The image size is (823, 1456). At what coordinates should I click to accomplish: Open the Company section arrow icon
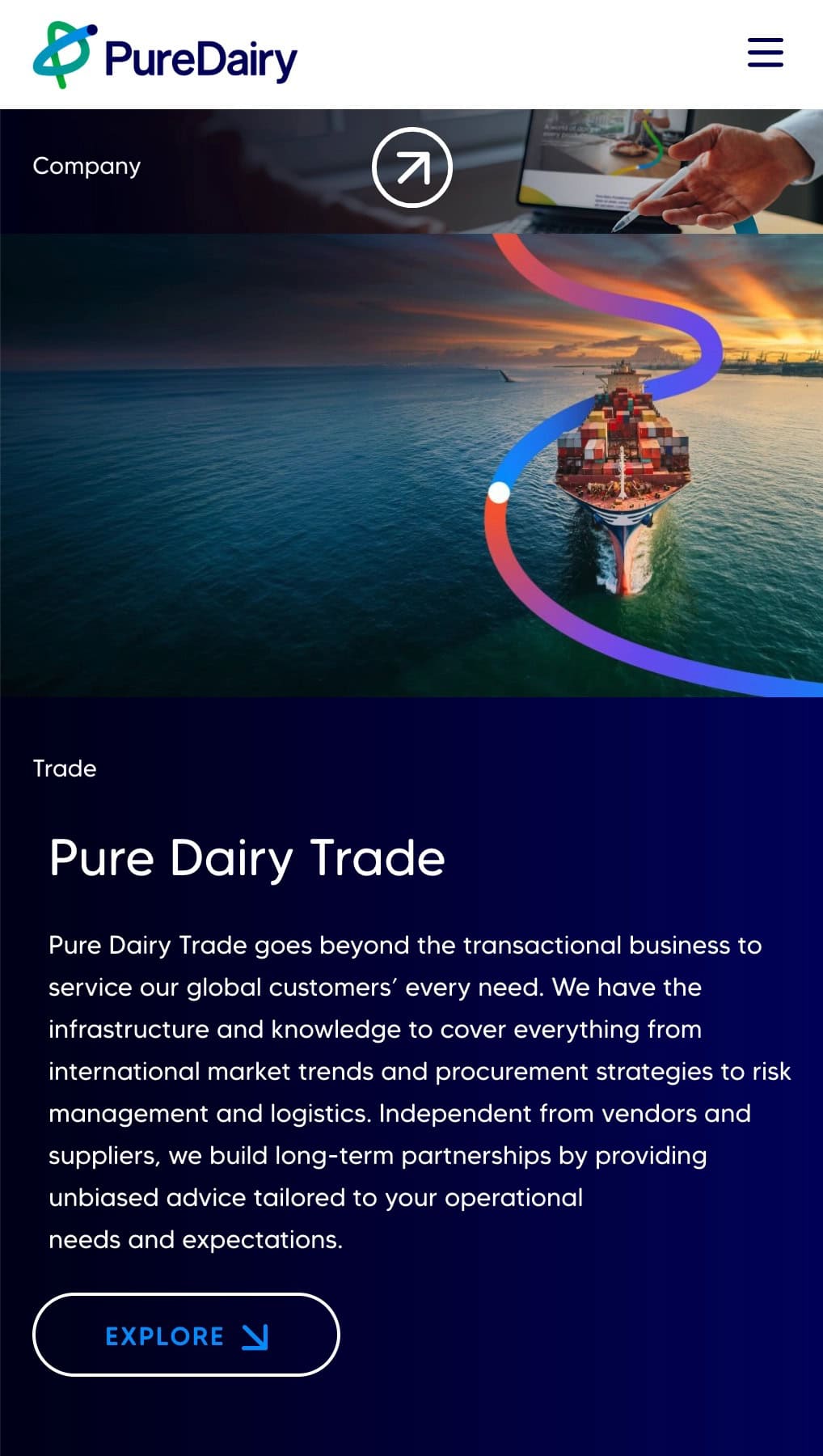[x=411, y=167]
